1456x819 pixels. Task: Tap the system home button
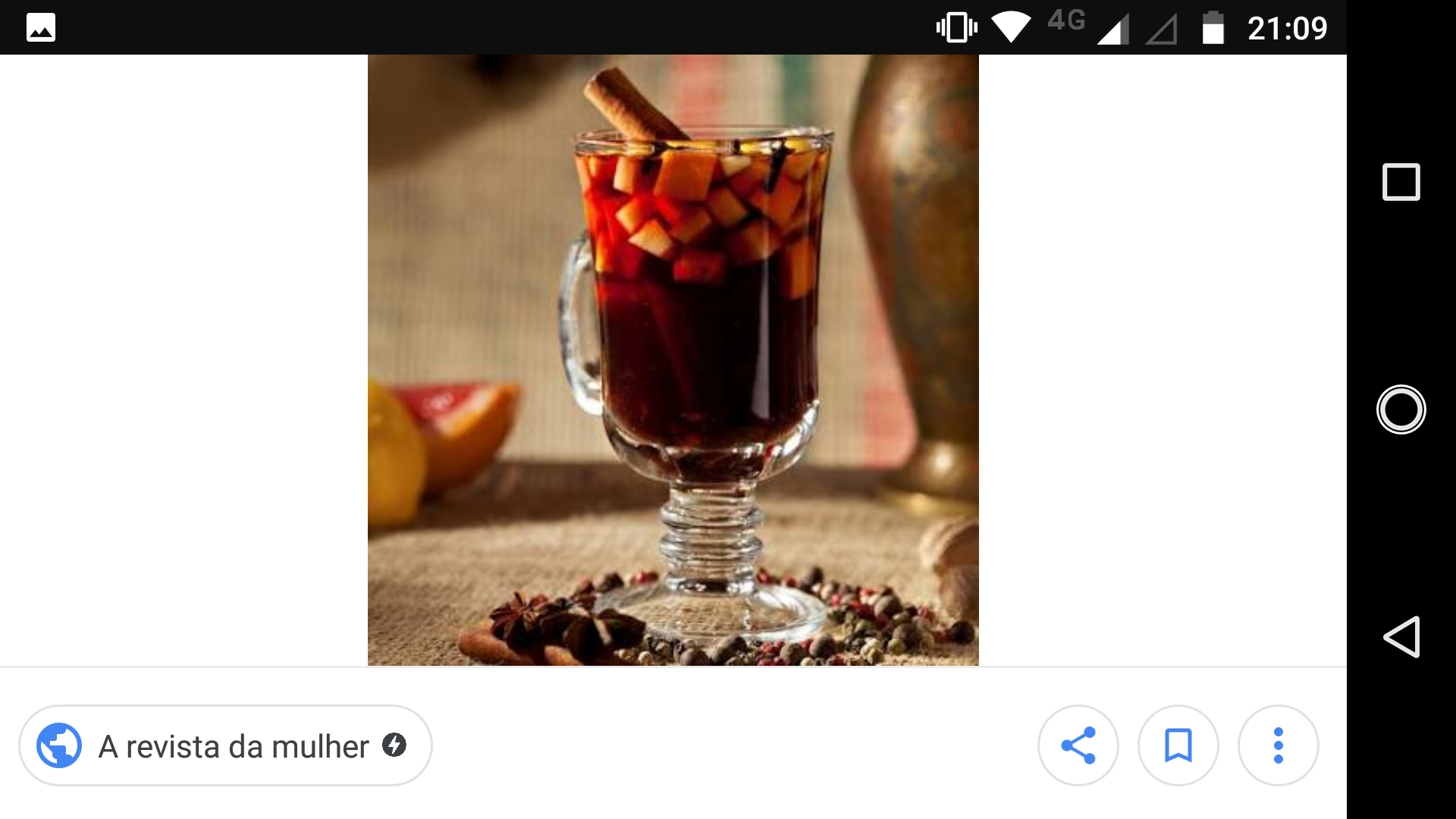[x=1401, y=409]
